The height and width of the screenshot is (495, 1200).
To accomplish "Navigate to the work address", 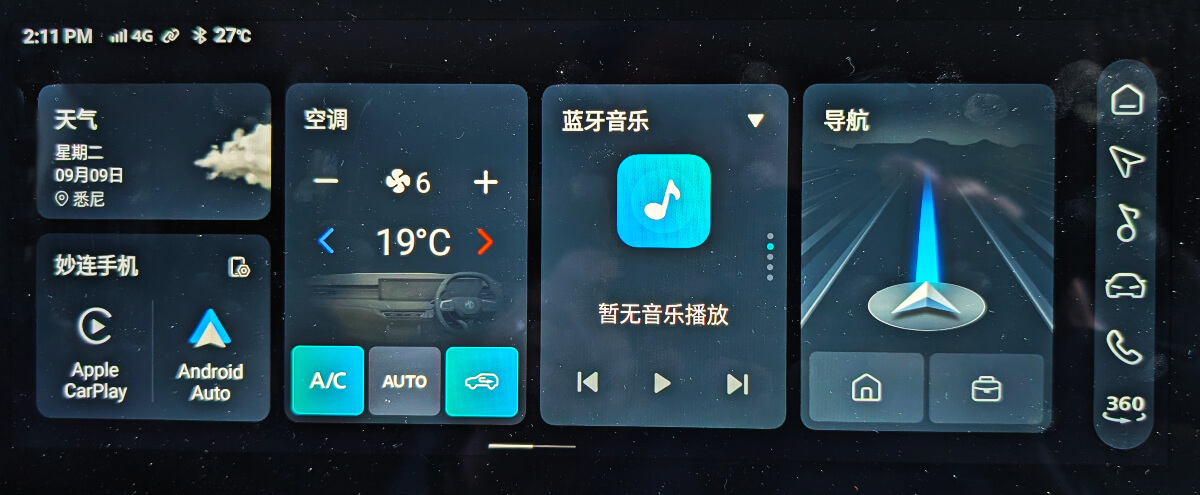I will pyautogui.click(x=986, y=388).
